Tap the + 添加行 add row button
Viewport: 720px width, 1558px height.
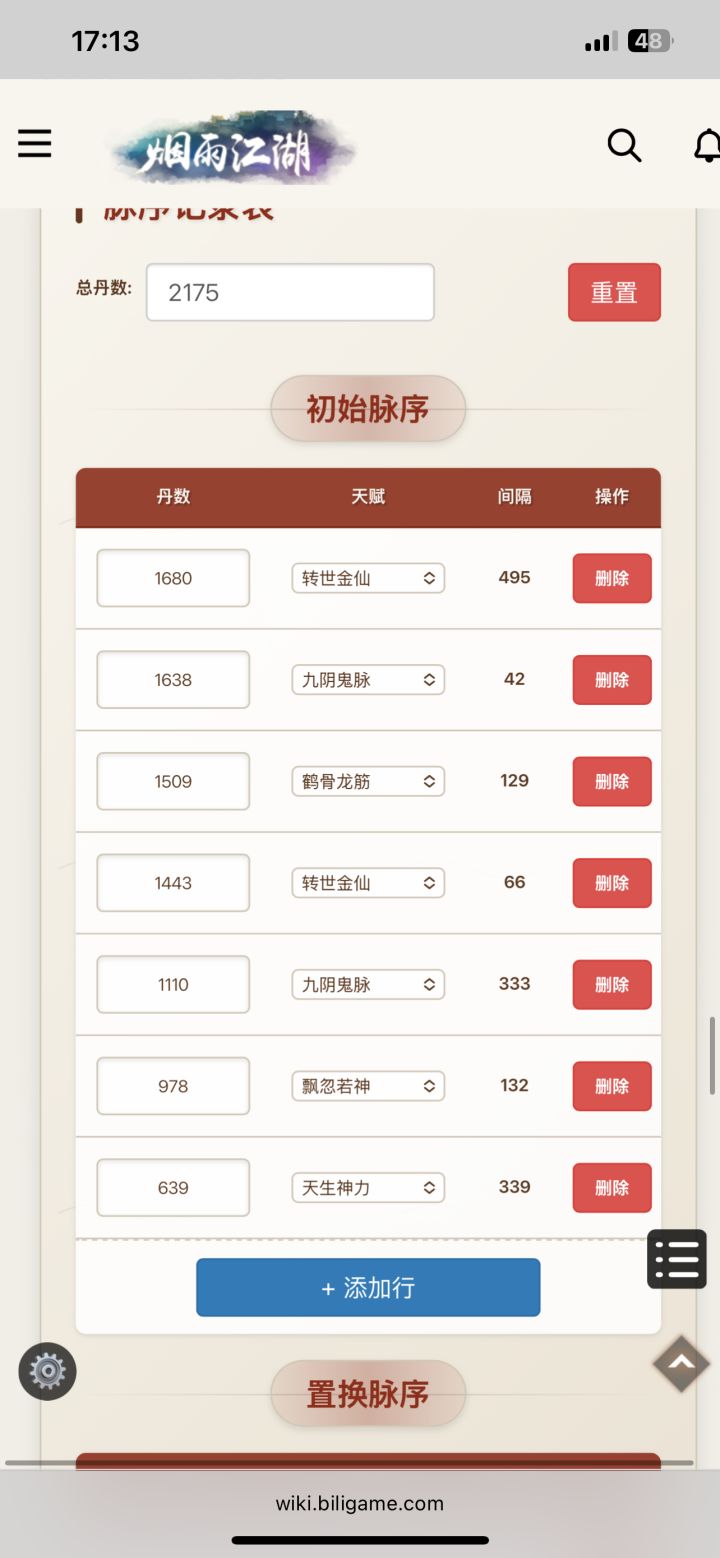tap(367, 1287)
